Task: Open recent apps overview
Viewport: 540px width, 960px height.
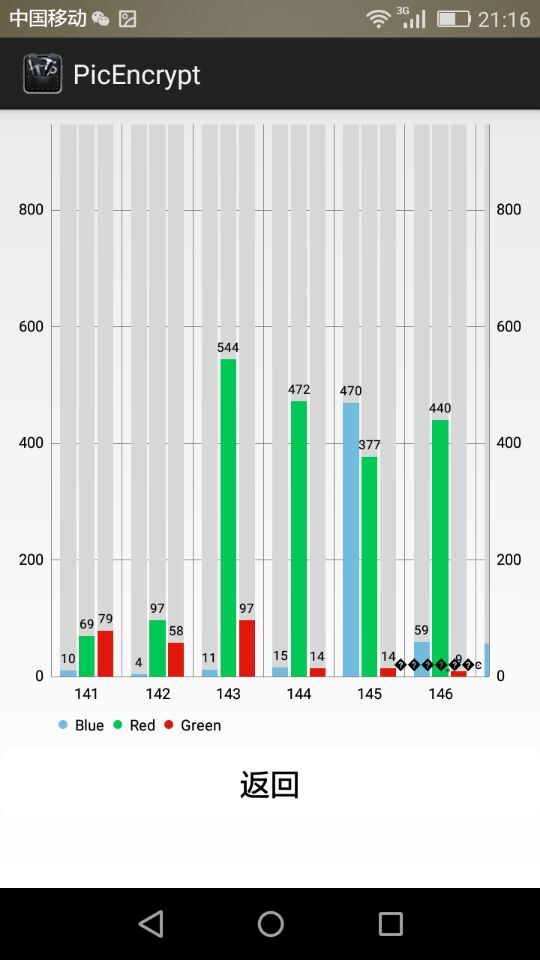Action: coord(390,924)
